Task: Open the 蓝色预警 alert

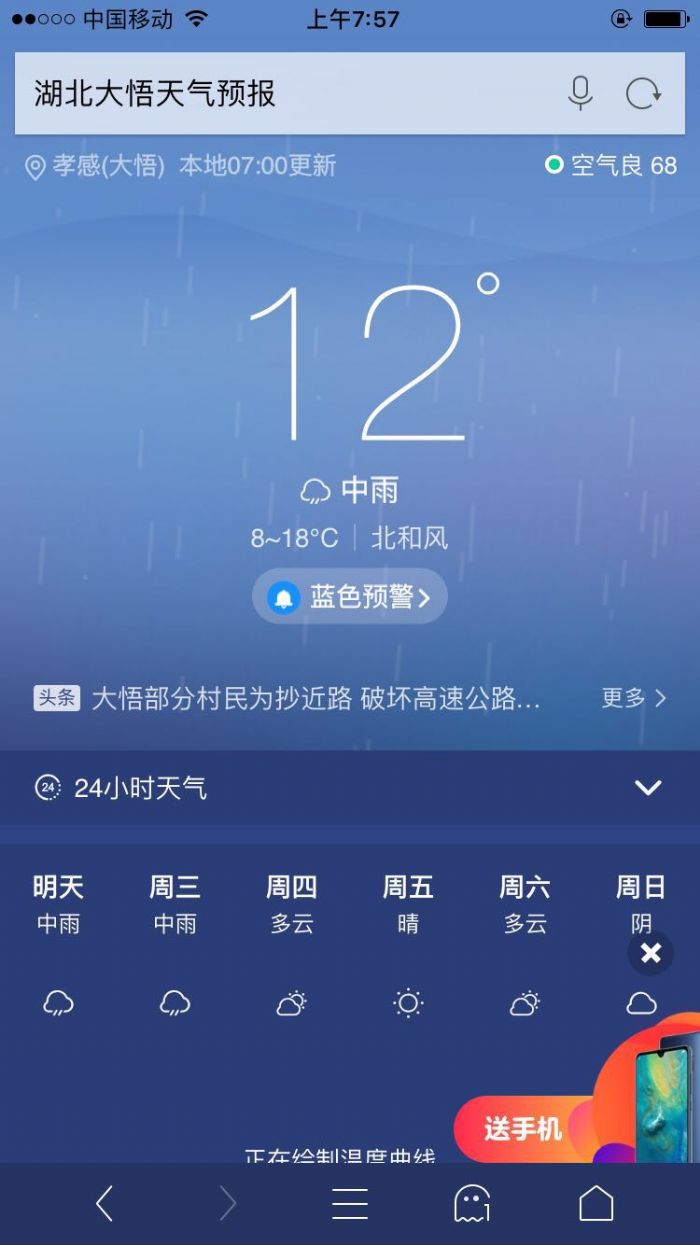Action: [x=349, y=597]
